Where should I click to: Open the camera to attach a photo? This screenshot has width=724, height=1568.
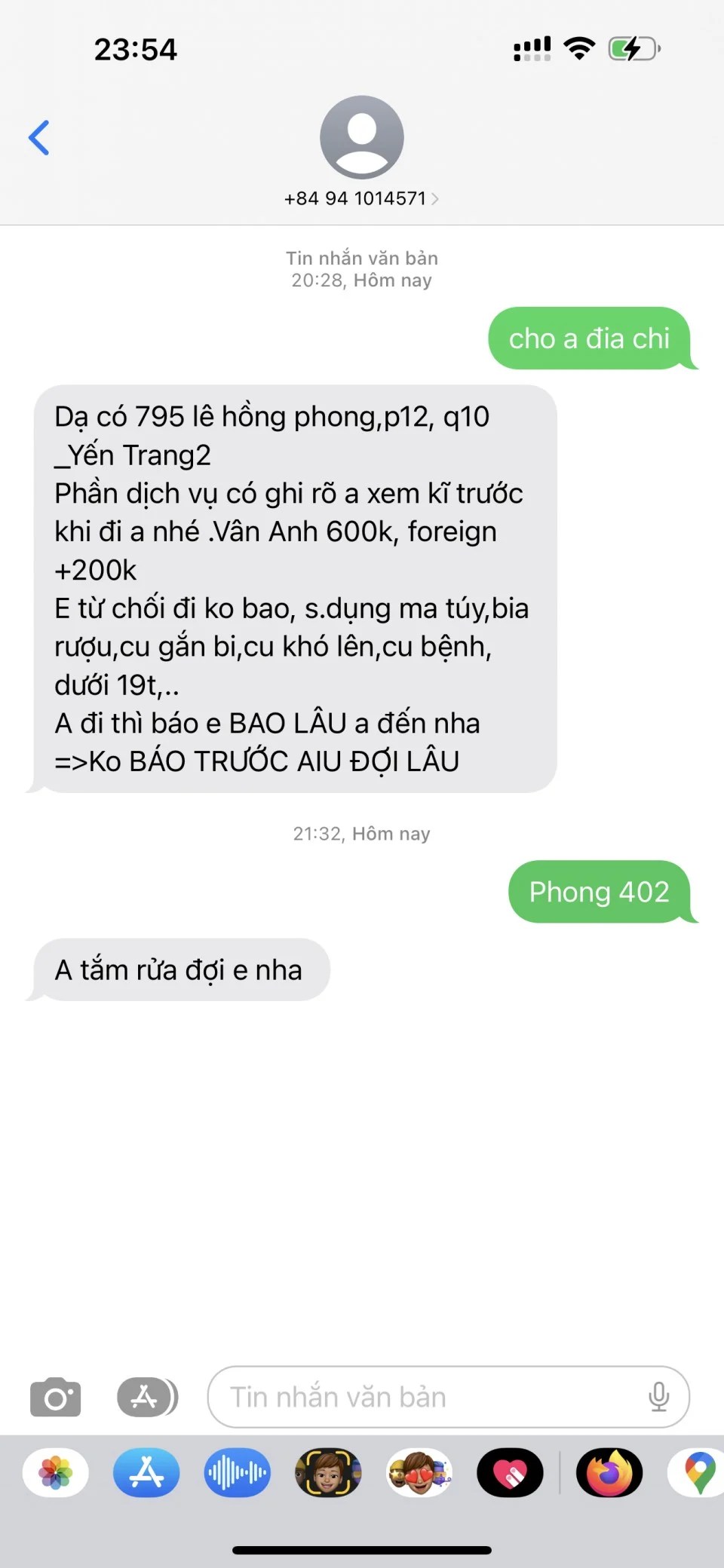55,1397
